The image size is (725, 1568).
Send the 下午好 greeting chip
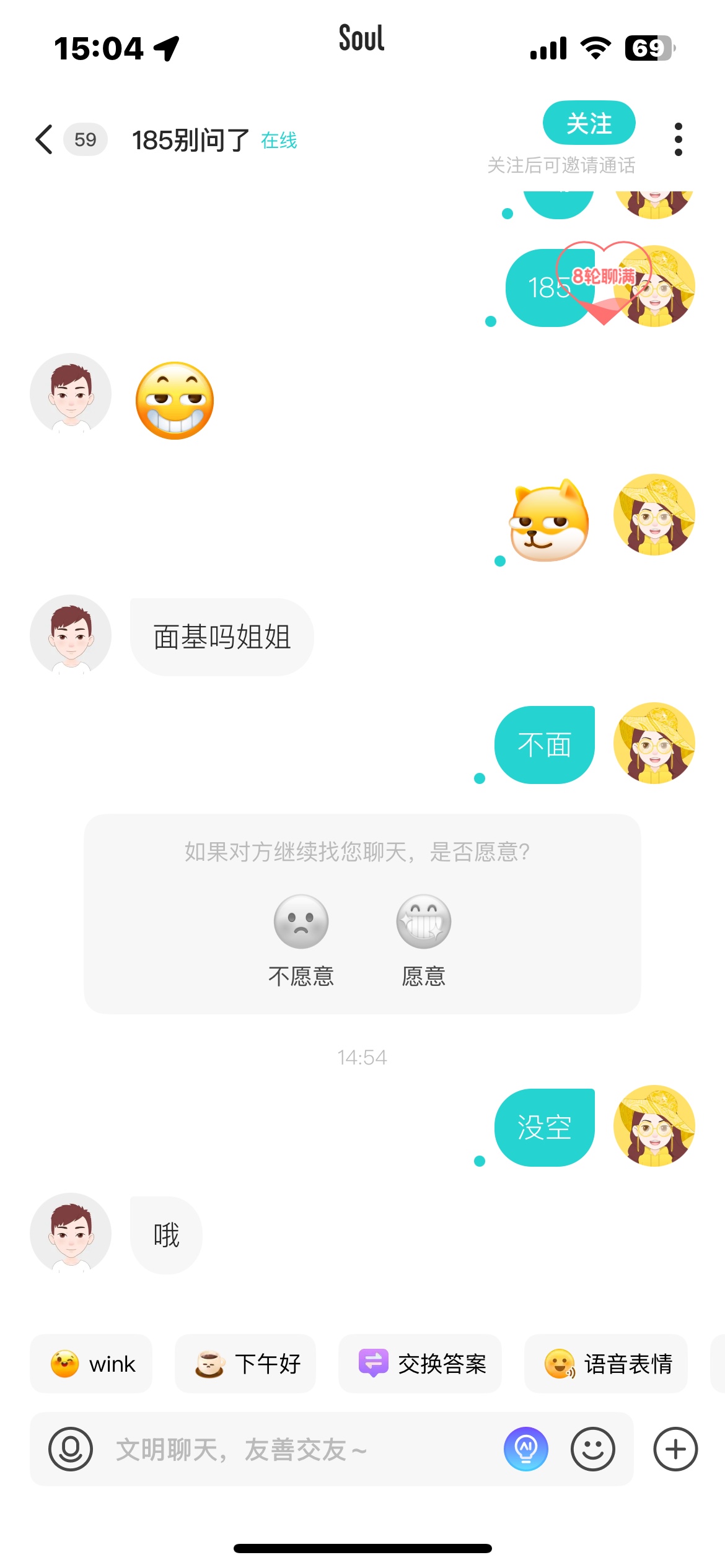[245, 1364]
